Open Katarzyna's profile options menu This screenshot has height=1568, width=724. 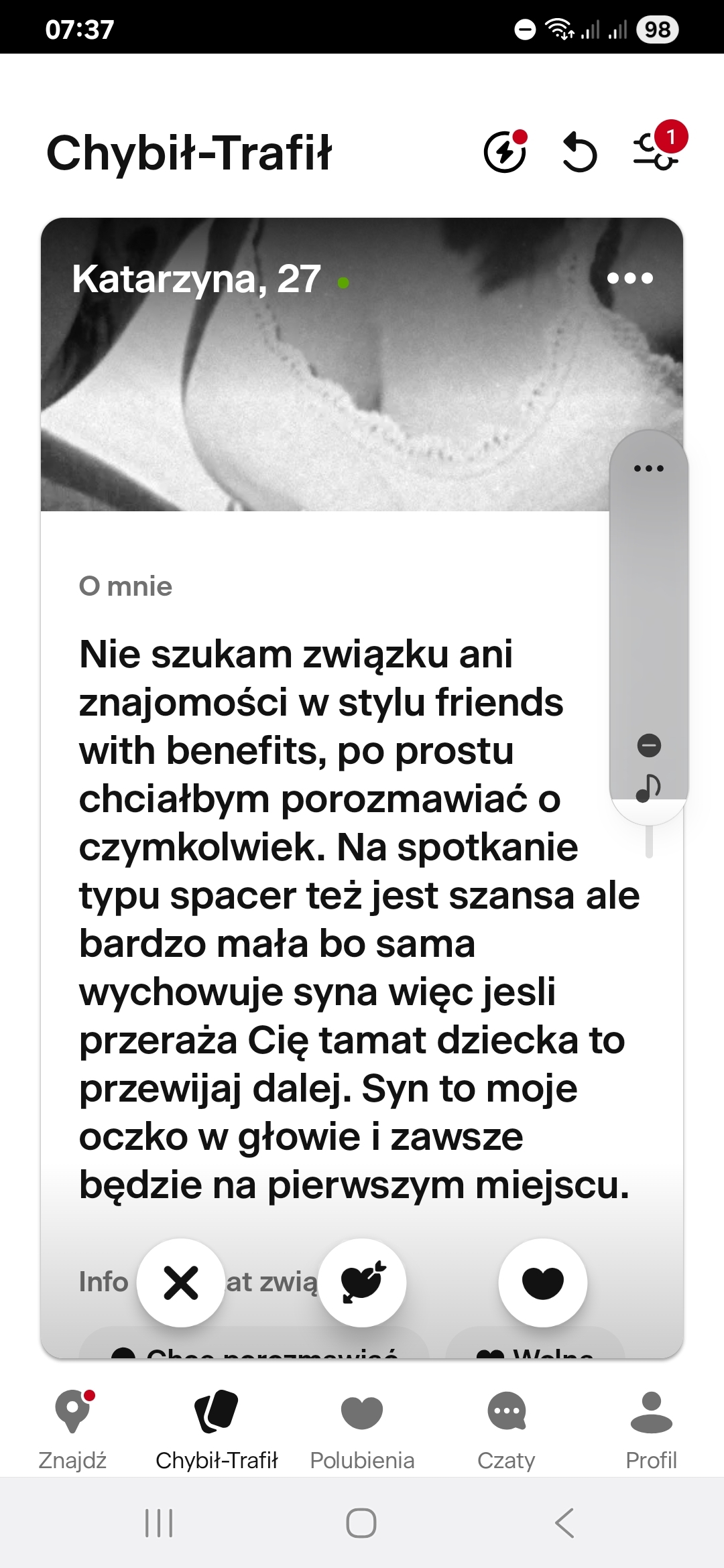629,278
